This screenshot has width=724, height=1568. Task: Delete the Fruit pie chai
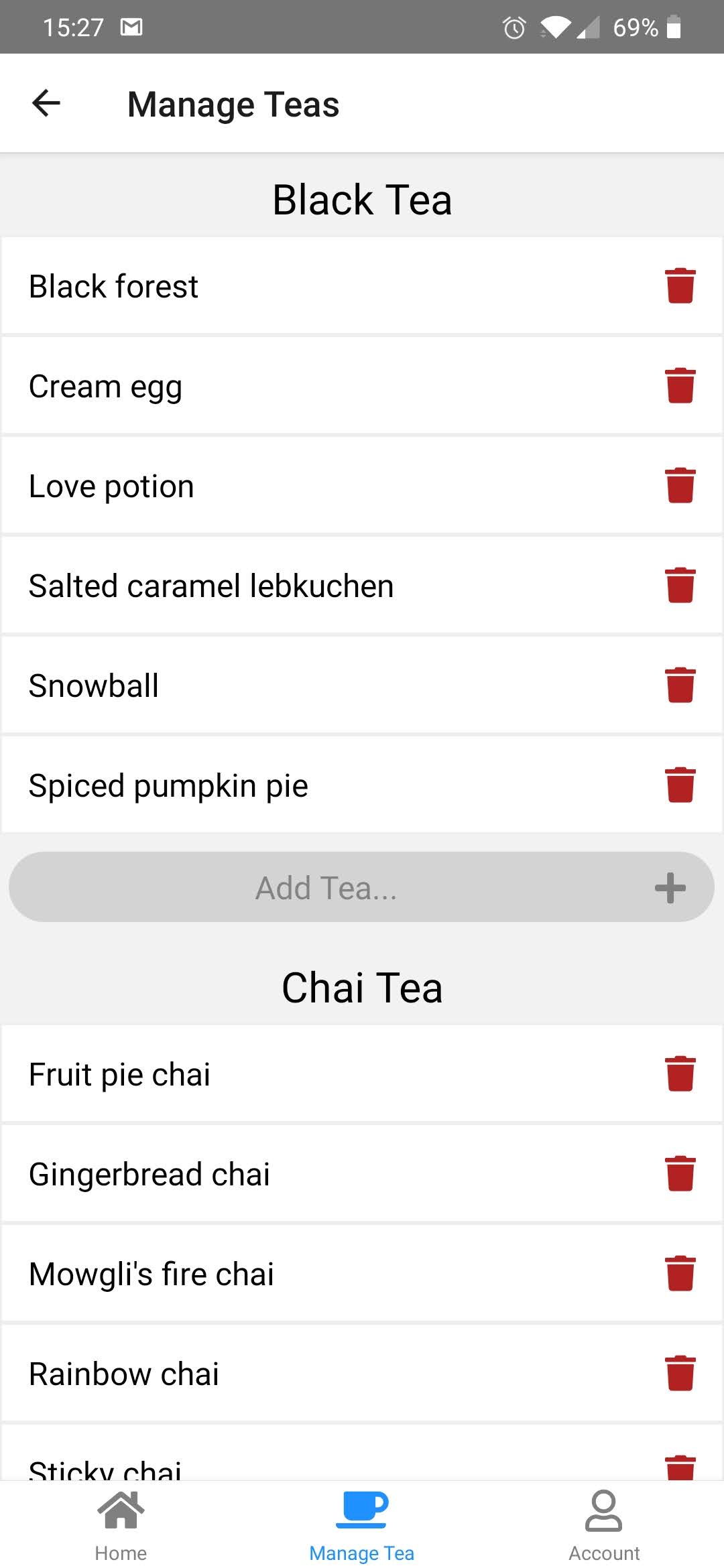point(680,1074)
